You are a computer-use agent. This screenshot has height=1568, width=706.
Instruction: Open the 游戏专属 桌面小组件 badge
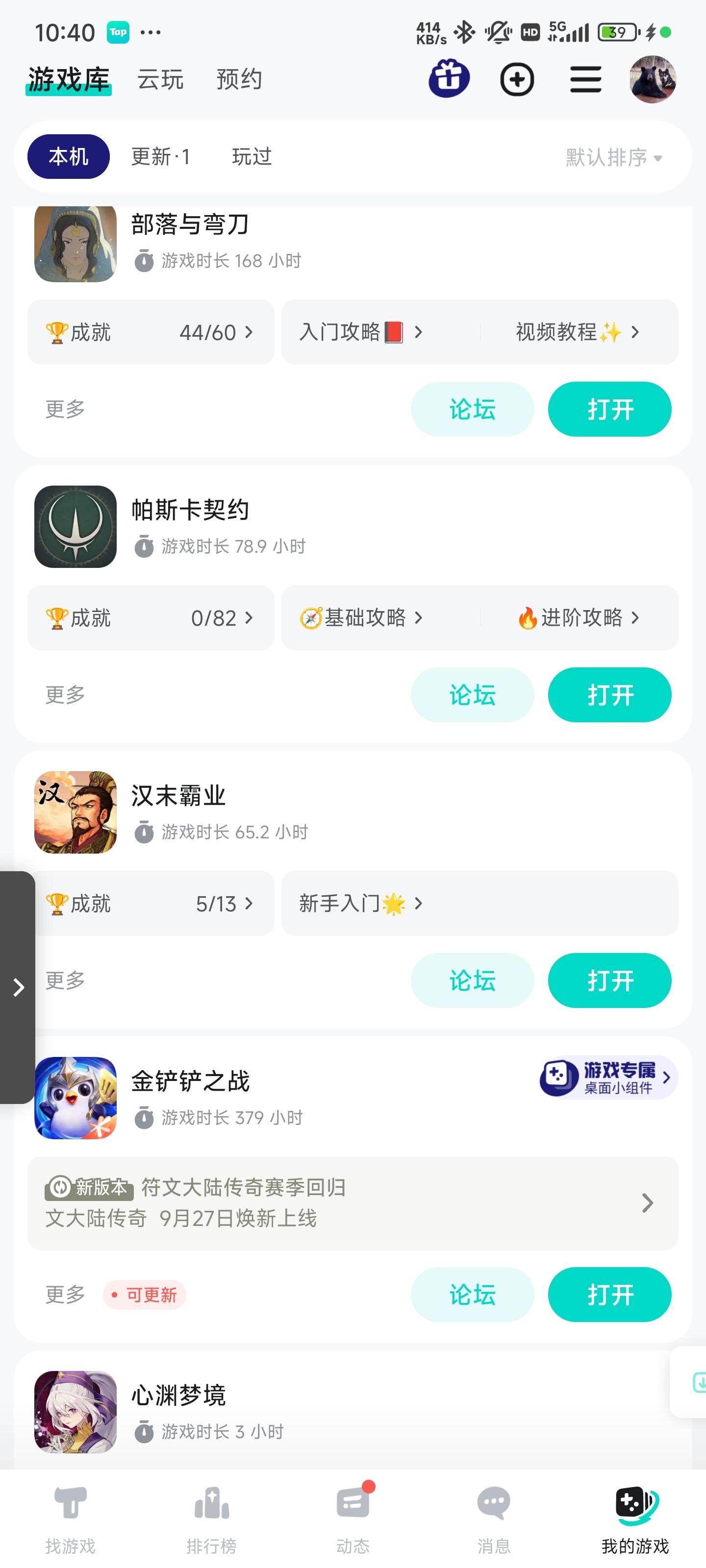click(608, 1078)
